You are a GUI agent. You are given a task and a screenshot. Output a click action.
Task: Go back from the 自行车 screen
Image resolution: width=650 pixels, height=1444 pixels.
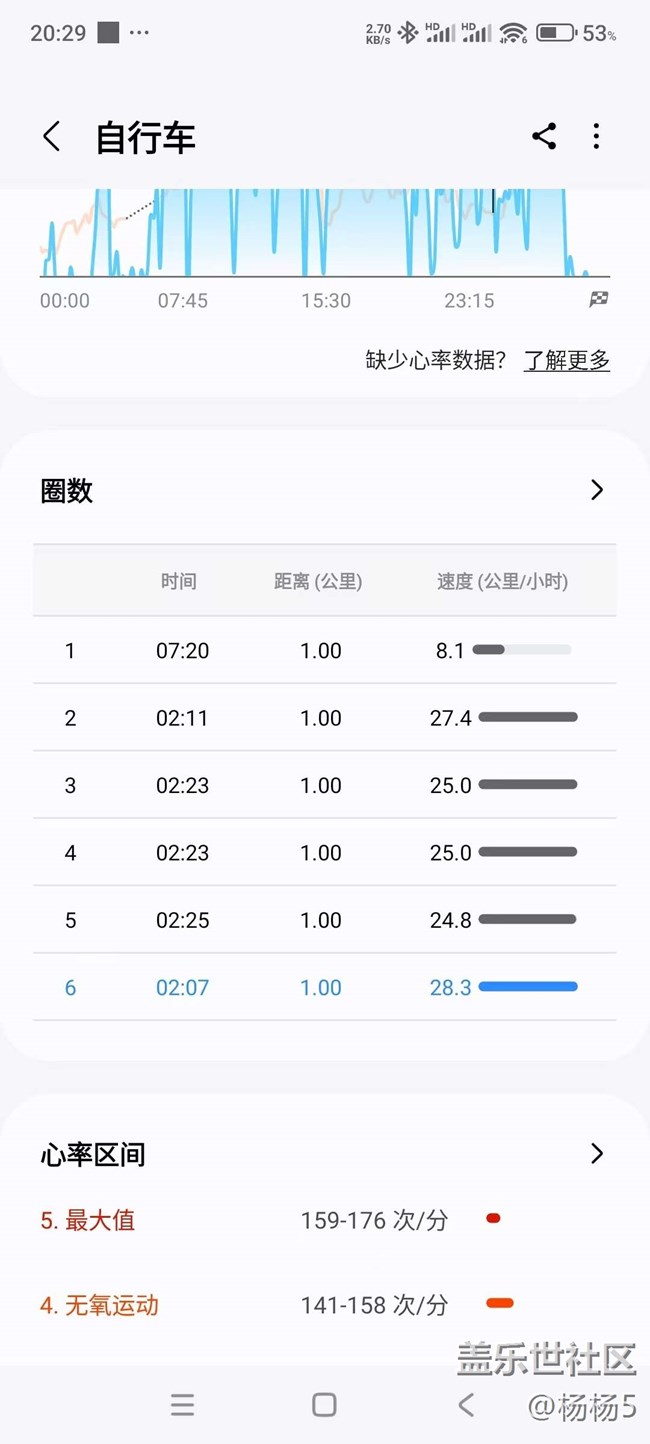52,137
